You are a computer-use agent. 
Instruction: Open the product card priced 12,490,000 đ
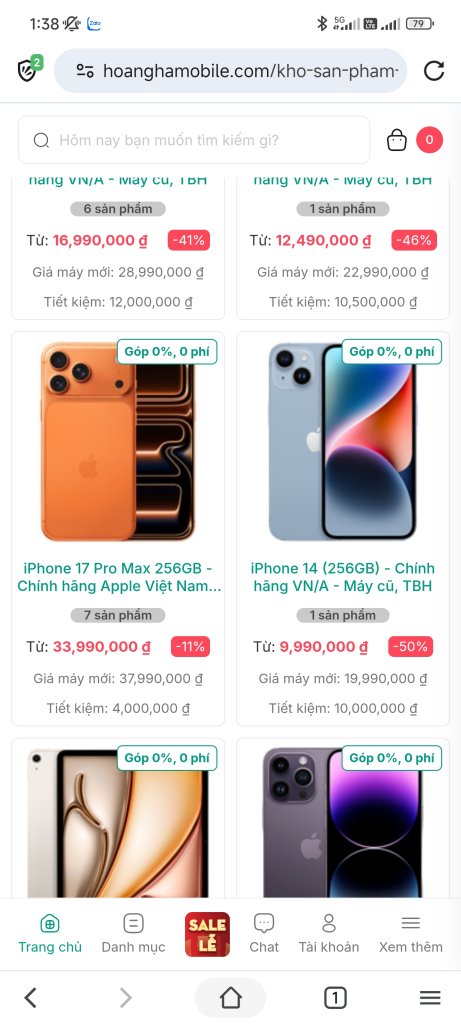(343, 246)
